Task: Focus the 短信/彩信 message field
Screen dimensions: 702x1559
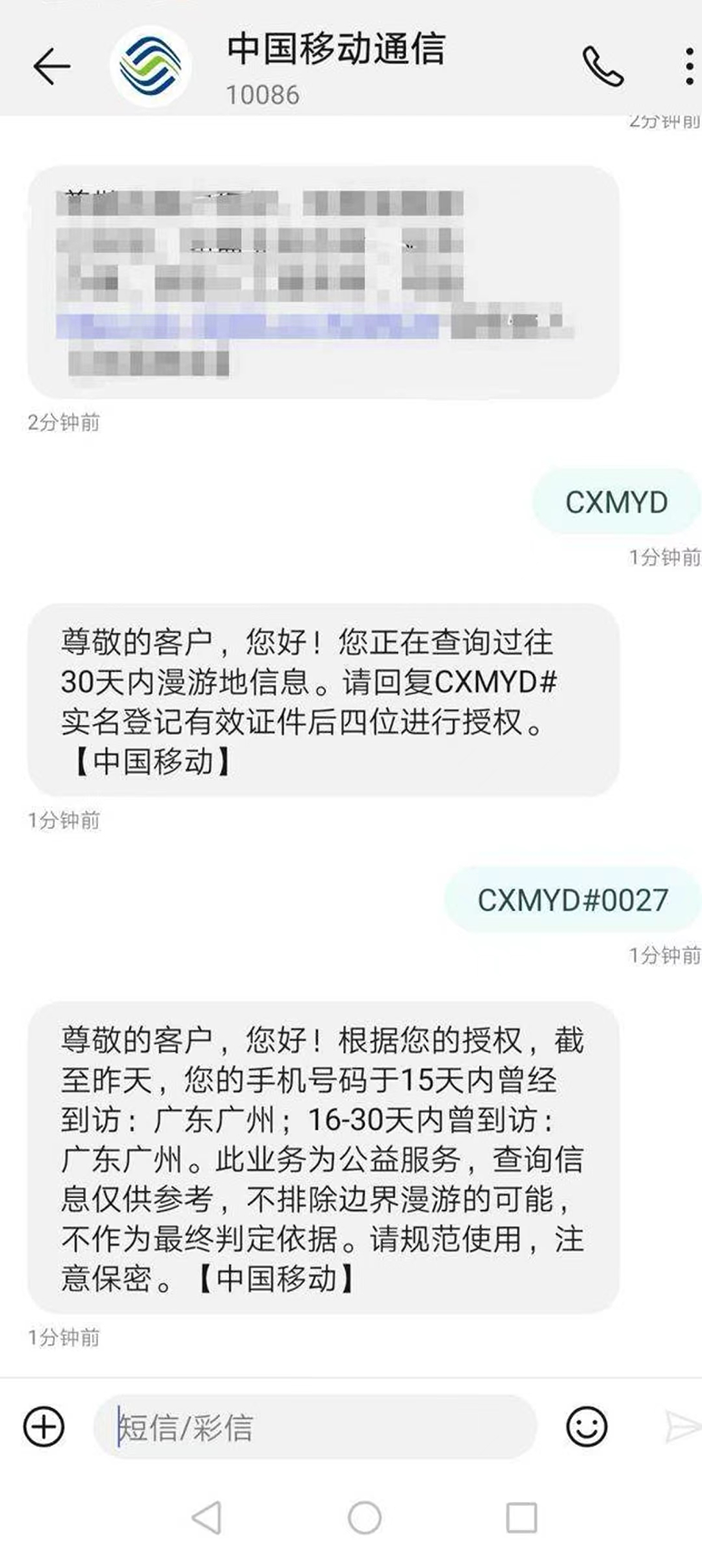Action: [315, 1427]
